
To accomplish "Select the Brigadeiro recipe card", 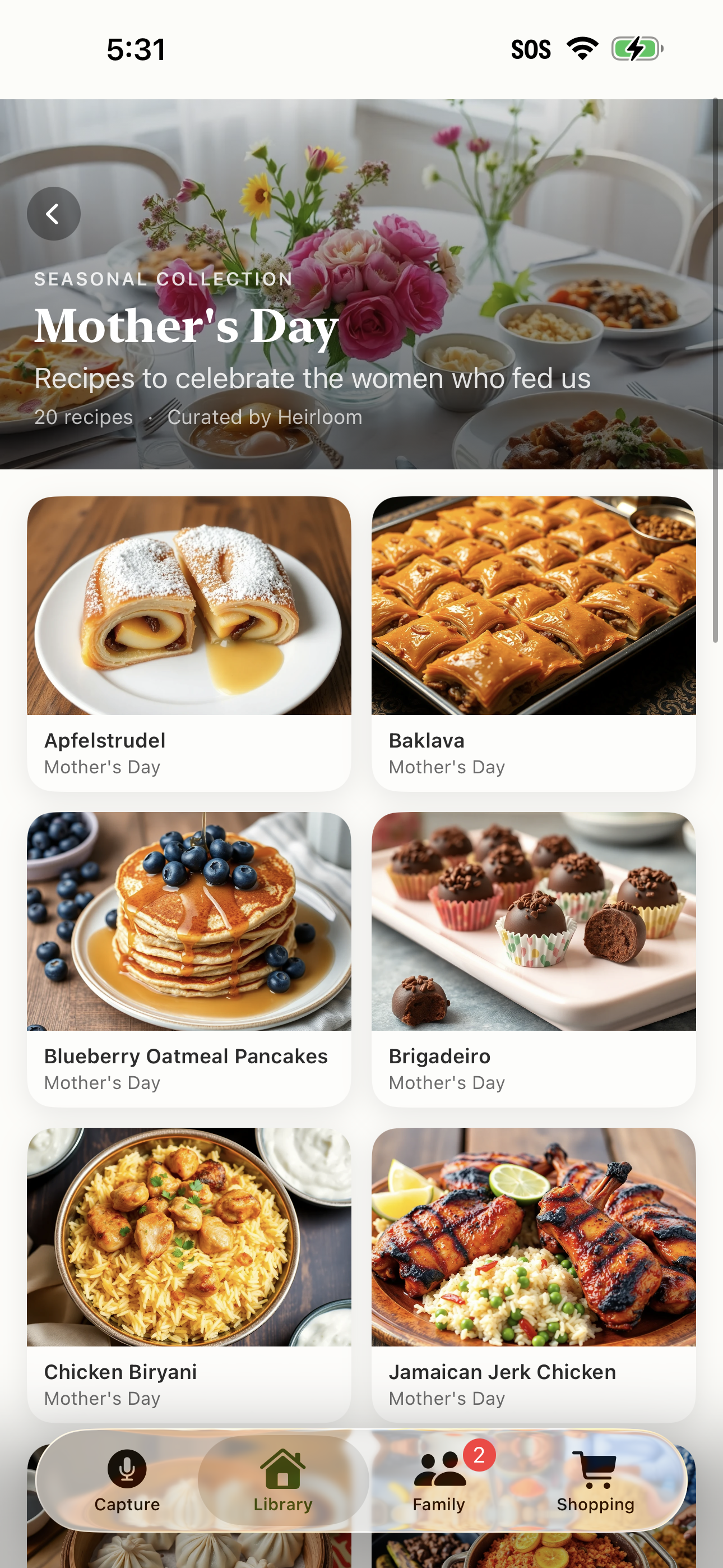I will pyautogui.click(x=533, y=959).
